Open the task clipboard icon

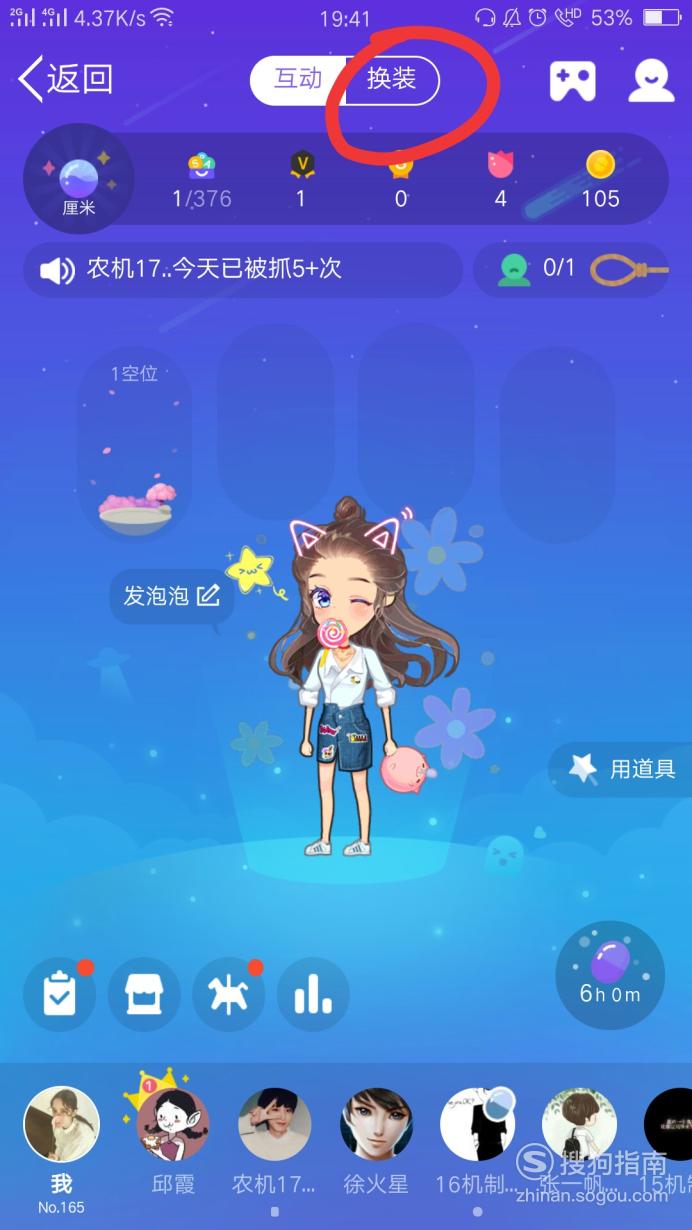coord(60,994)
